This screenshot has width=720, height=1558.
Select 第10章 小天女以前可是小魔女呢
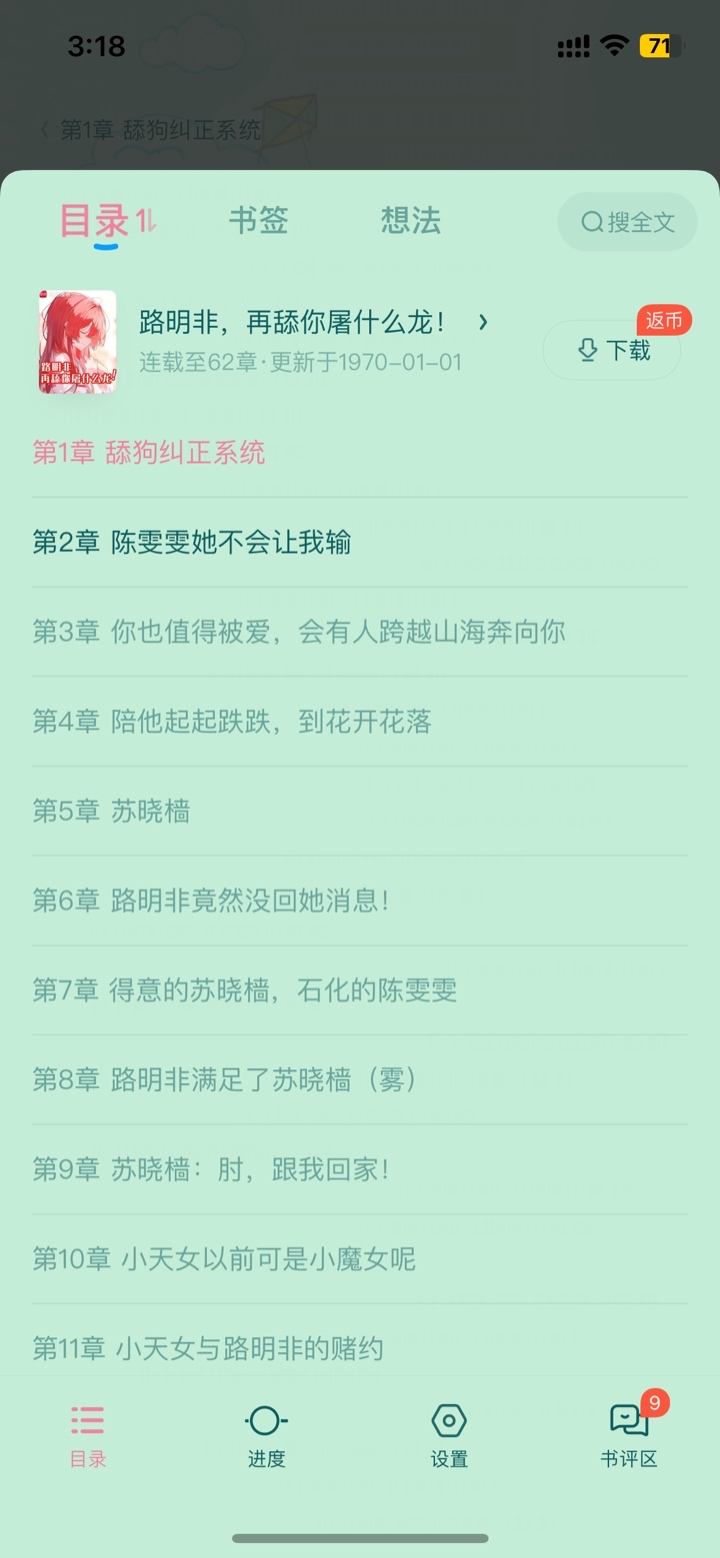[223, 1259]
